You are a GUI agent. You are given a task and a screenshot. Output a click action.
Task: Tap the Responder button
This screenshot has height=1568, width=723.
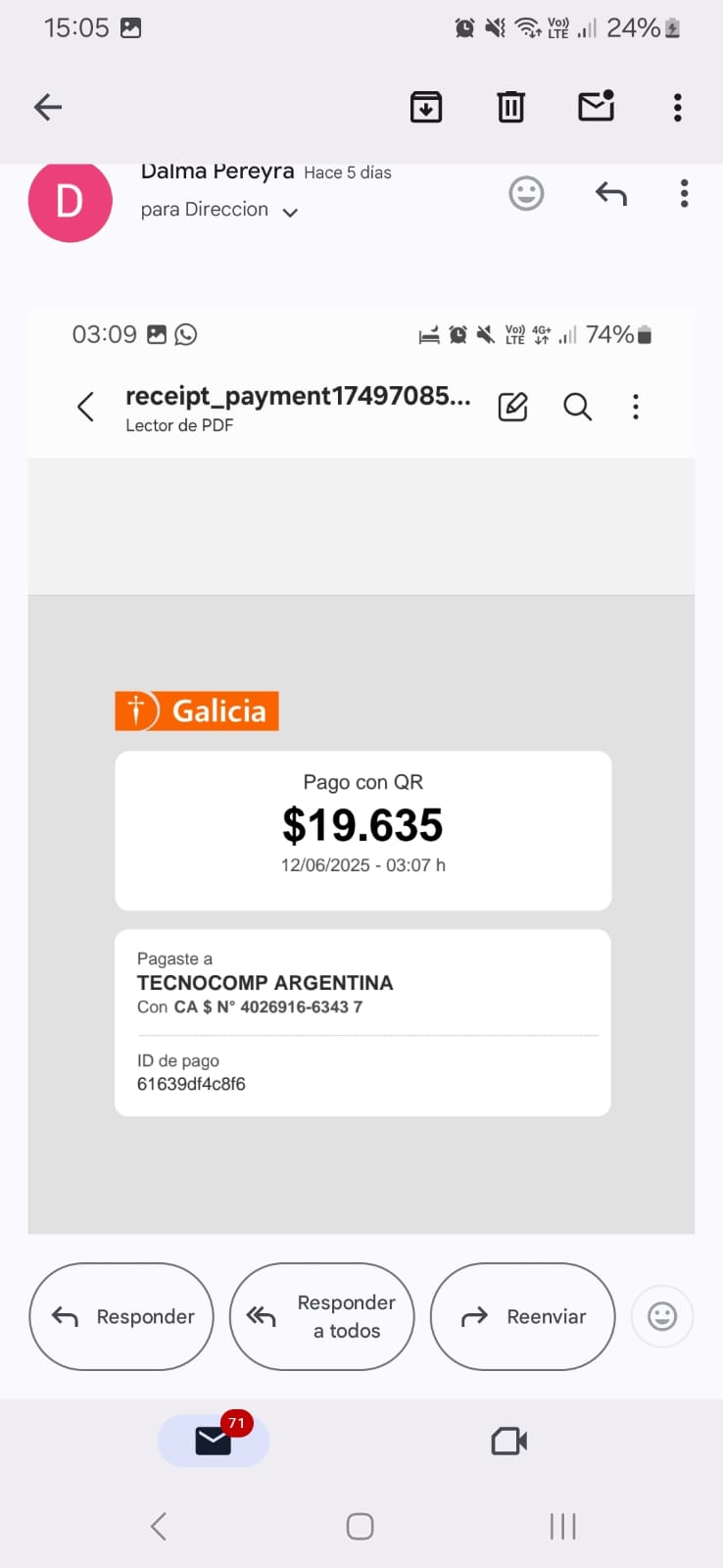[121, 1316]
